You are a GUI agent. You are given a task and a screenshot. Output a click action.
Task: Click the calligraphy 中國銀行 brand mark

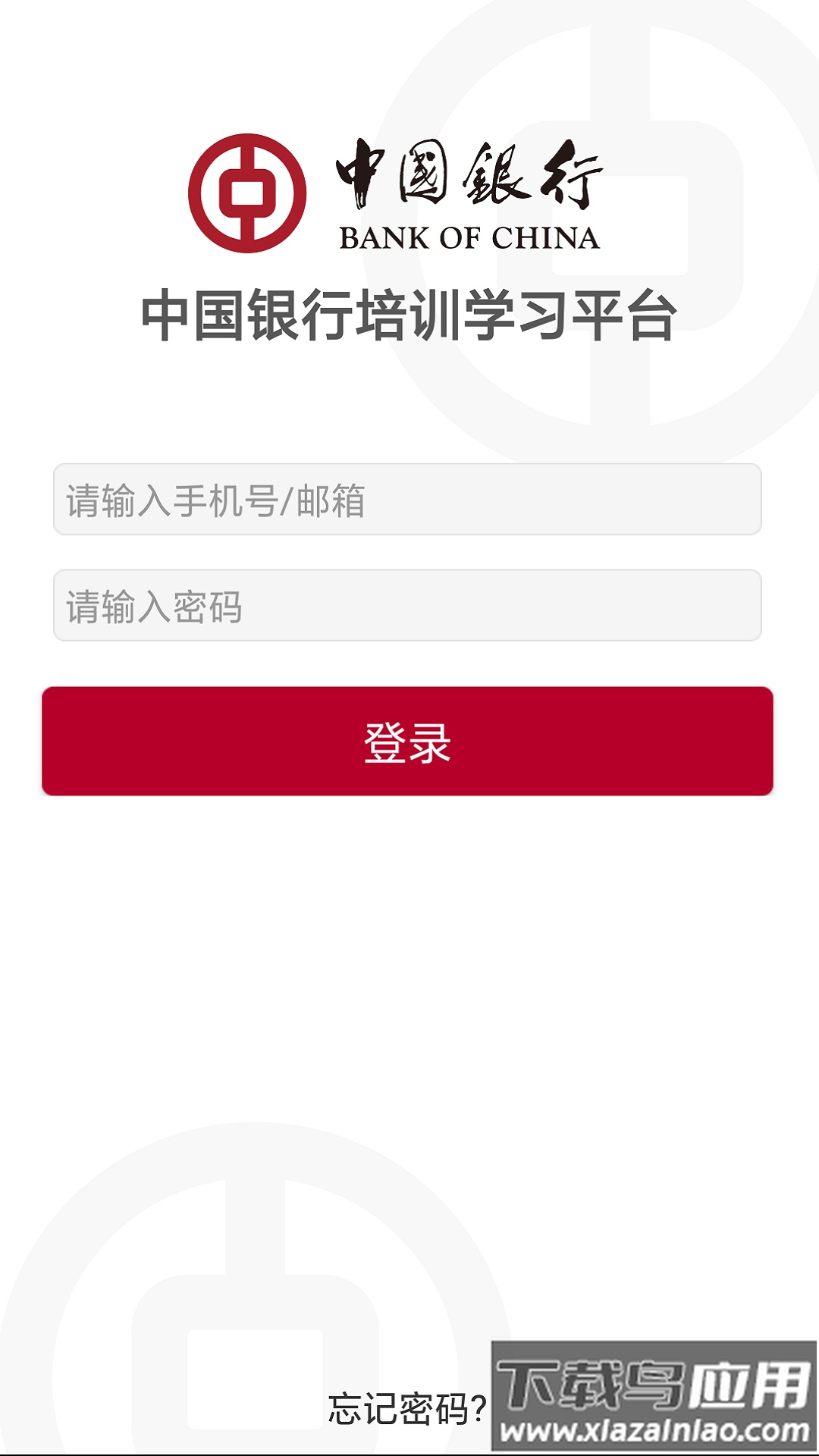[x=466, y=174]
